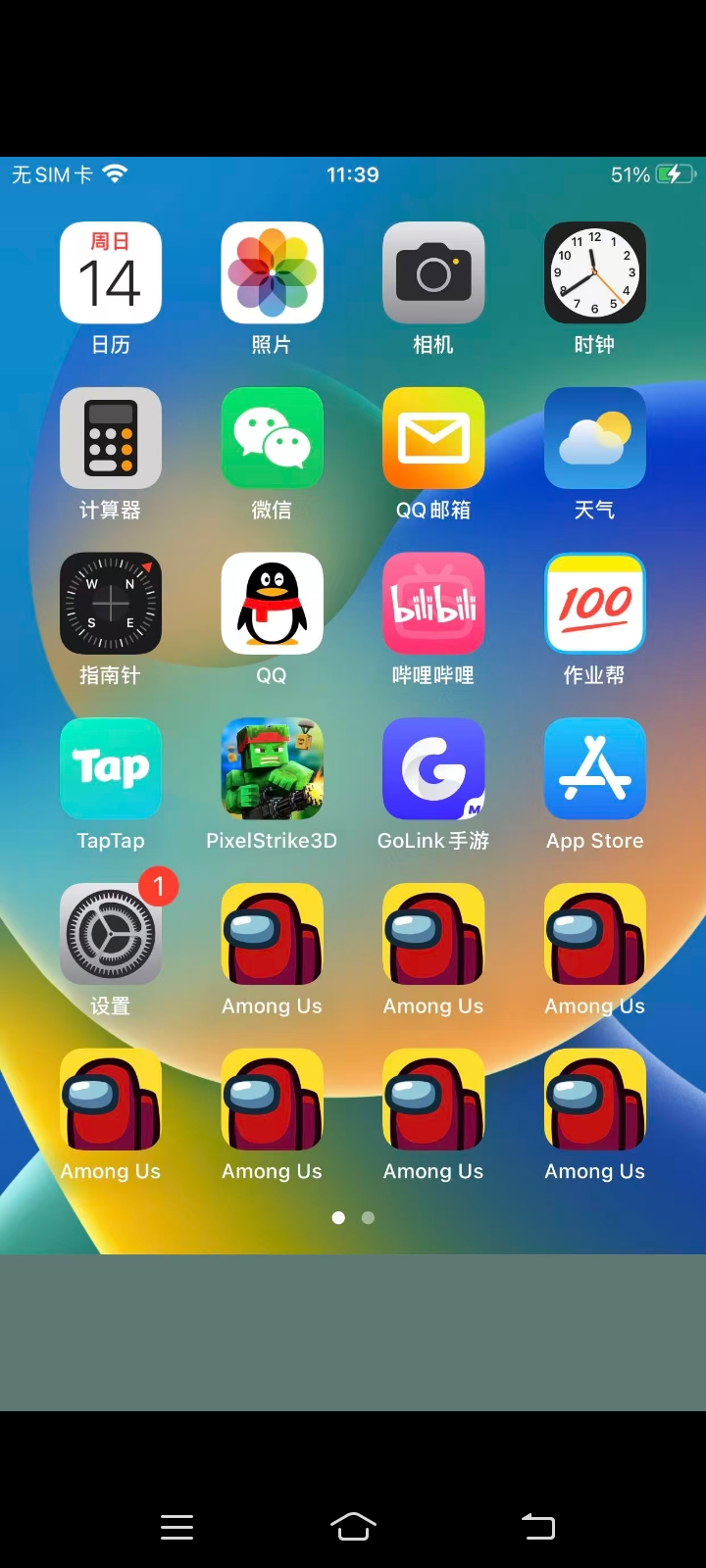
Task: Open the Bilibili app
Action: [433, 604]
